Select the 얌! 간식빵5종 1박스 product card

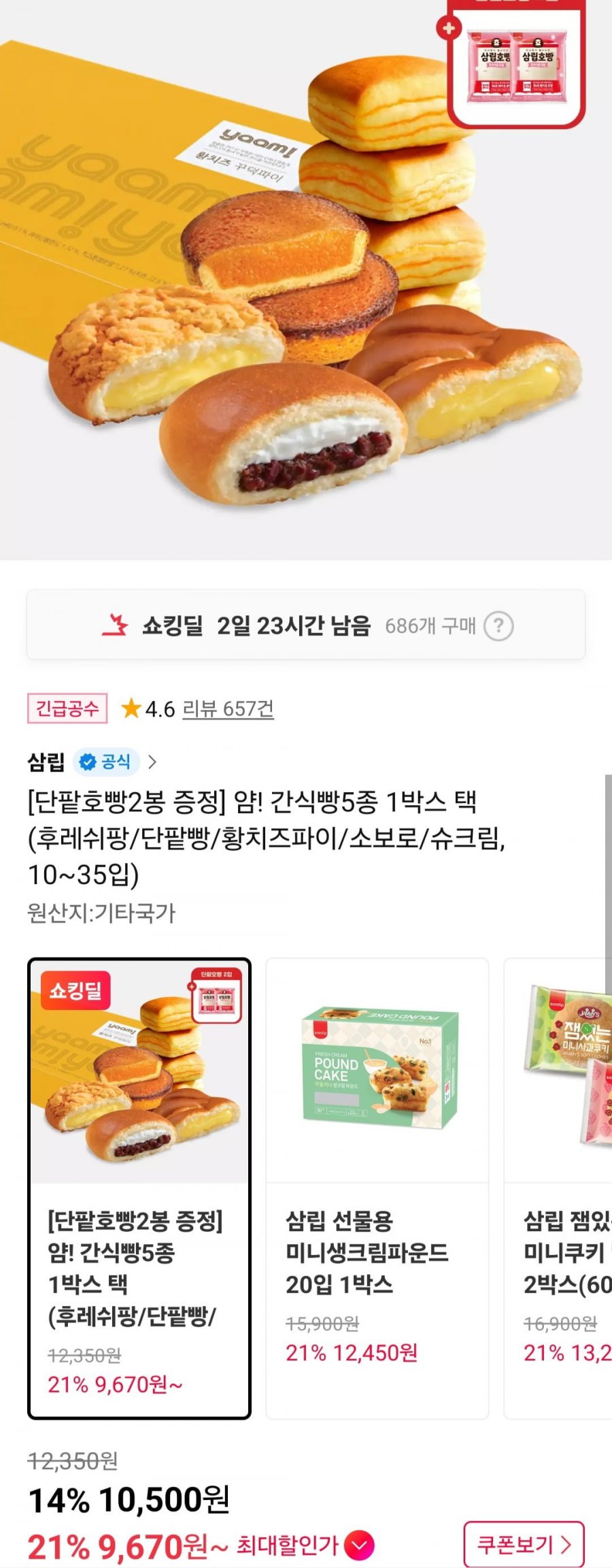click(x=139, y=1188)
